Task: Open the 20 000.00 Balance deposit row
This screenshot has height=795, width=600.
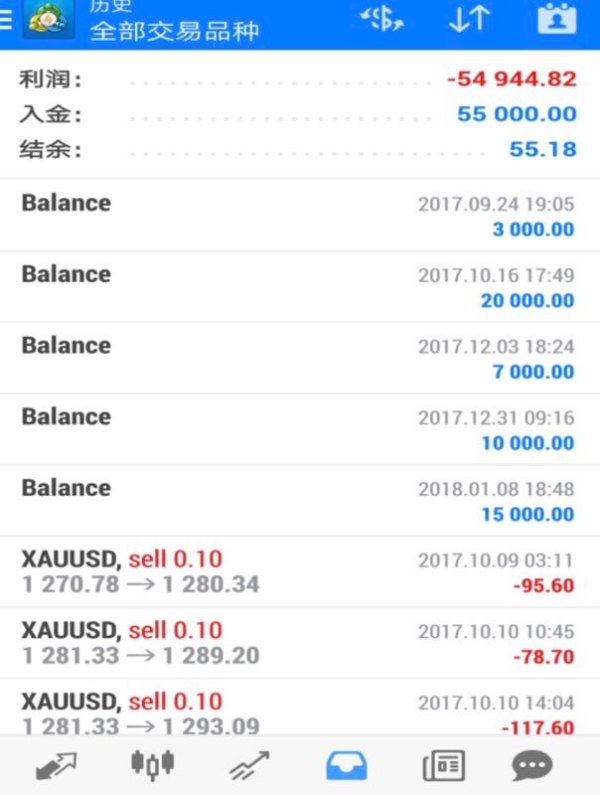Action: [298, 286]
